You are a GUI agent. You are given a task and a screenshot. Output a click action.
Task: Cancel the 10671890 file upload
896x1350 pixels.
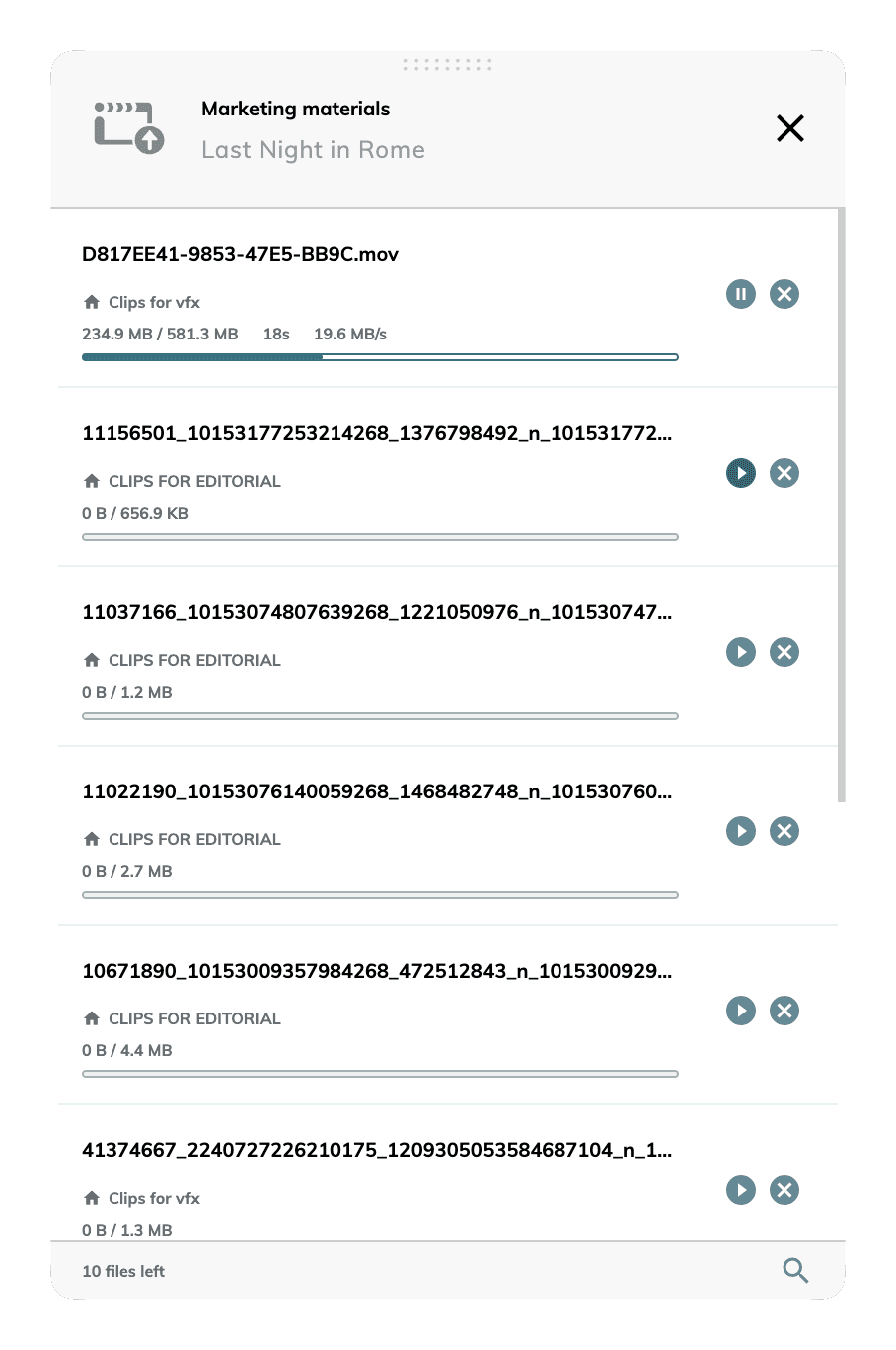click(x=784, y=1011)
